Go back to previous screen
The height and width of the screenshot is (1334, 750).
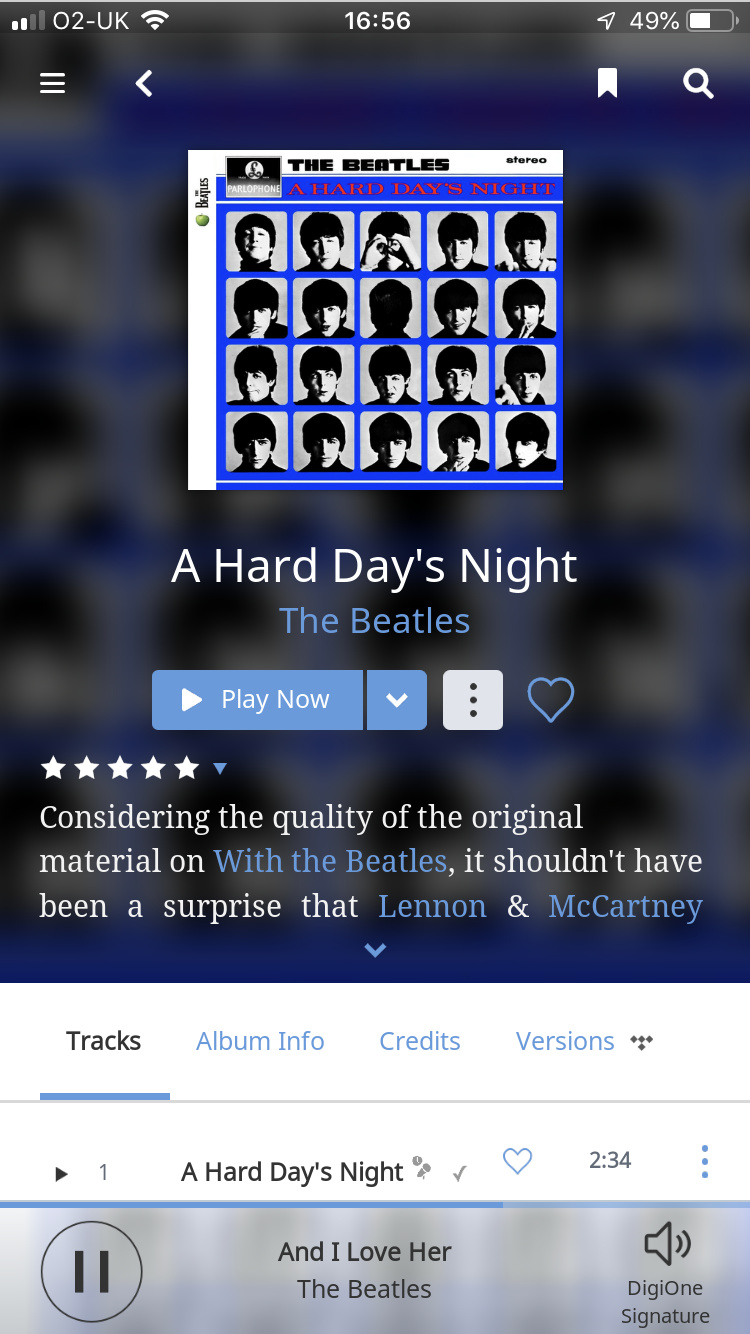point(145,84)
